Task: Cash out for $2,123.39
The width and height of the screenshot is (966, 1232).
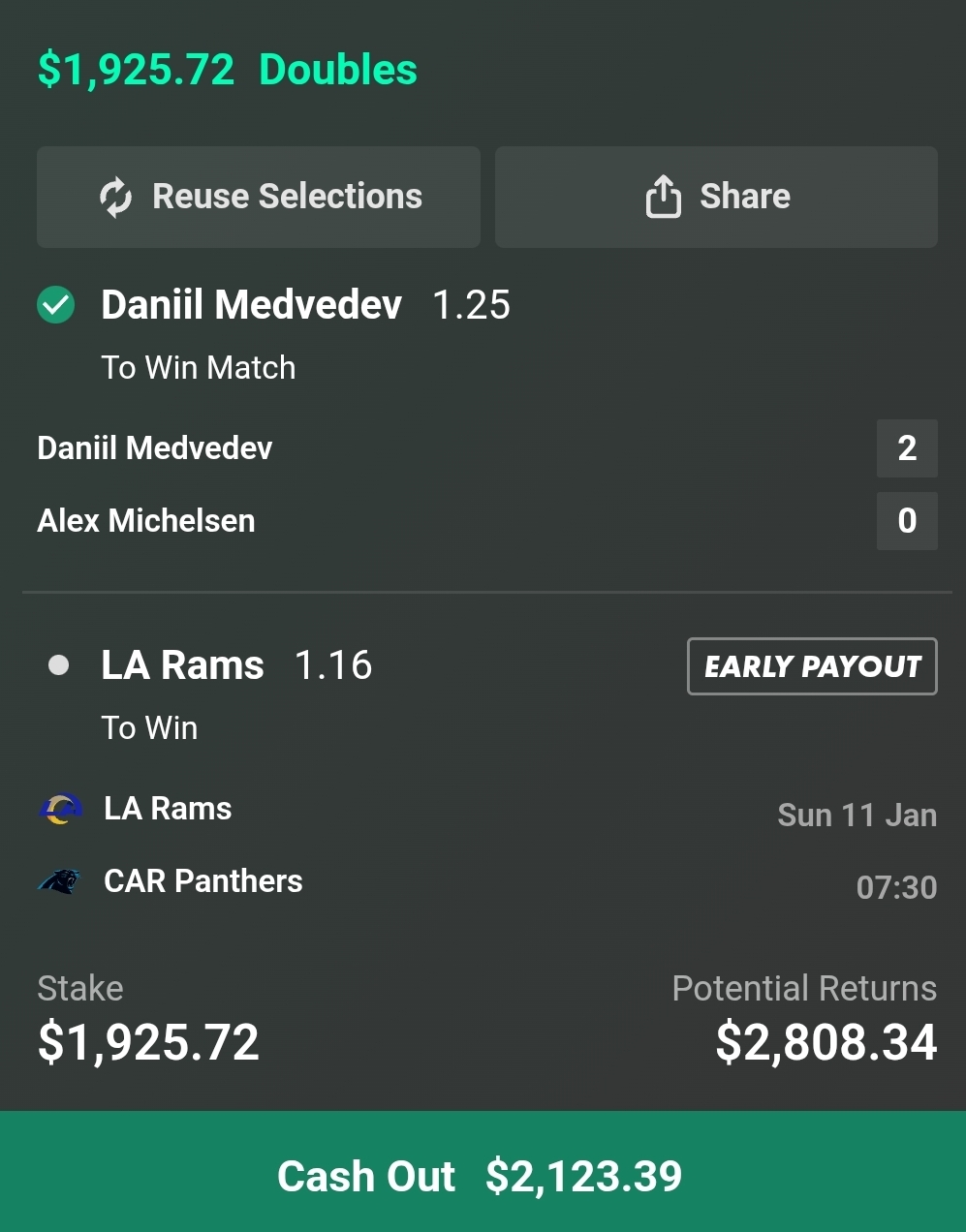Action: click(483, 1175)
